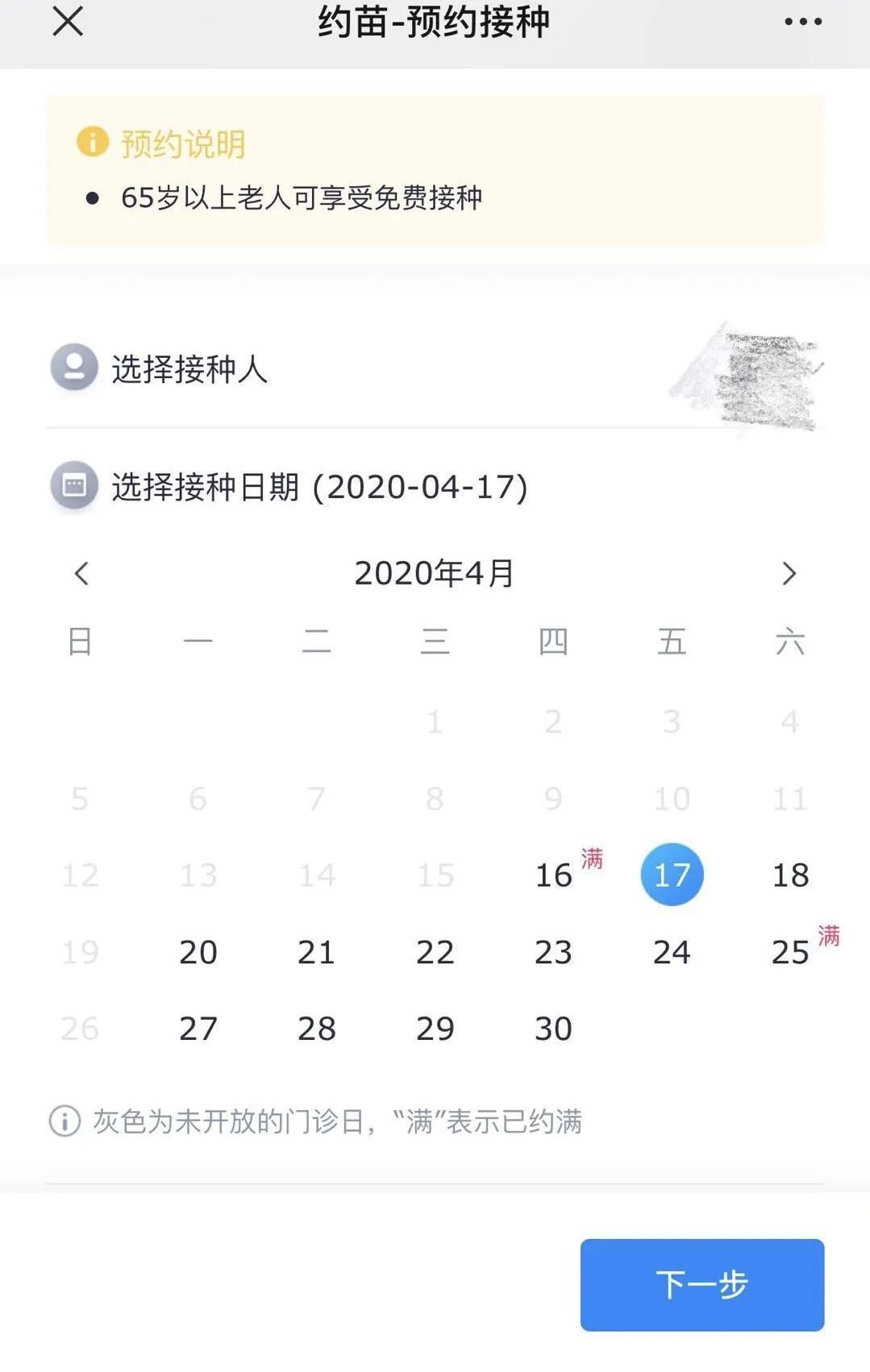This screenshot has height=1372, width=870.
Task: Go to the previous month
Action: (x=81, y=573)
